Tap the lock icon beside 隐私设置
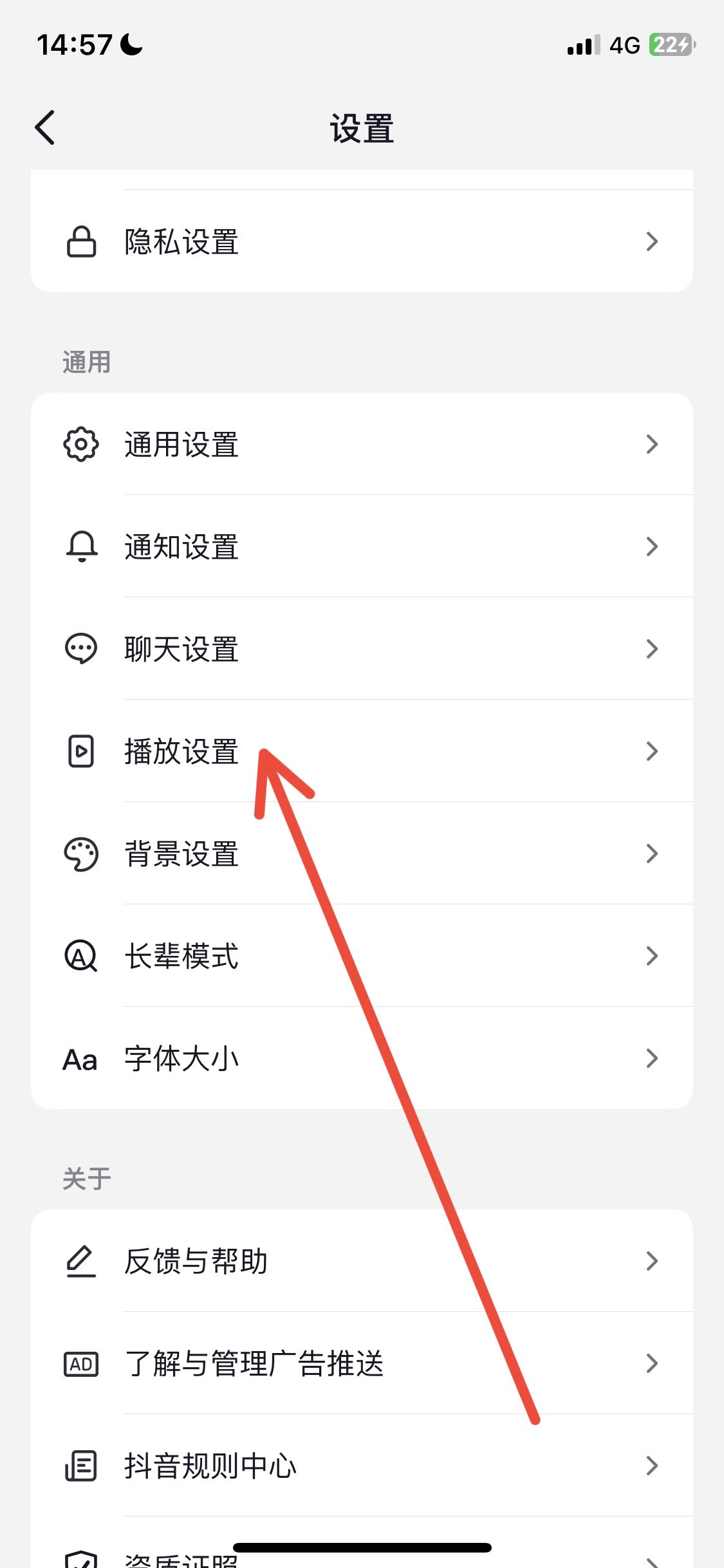Viewport: 724px width, 1568px height. pyautogui.click(x=80, y=241)
